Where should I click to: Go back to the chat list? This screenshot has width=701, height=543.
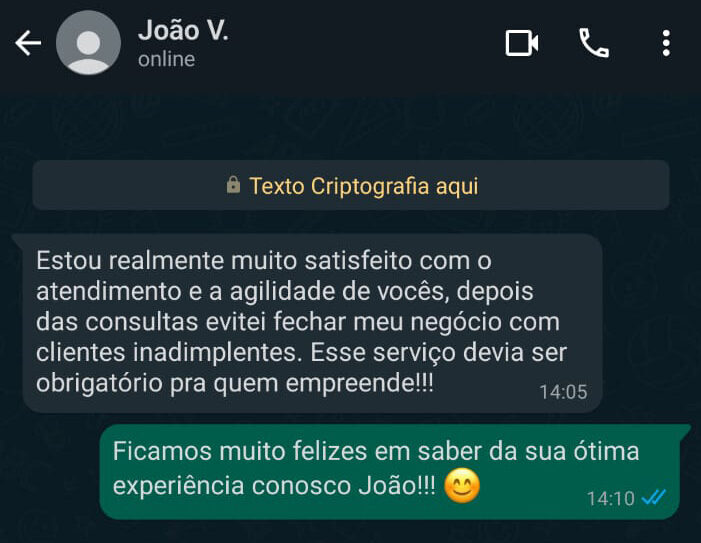tap(28, 43)
